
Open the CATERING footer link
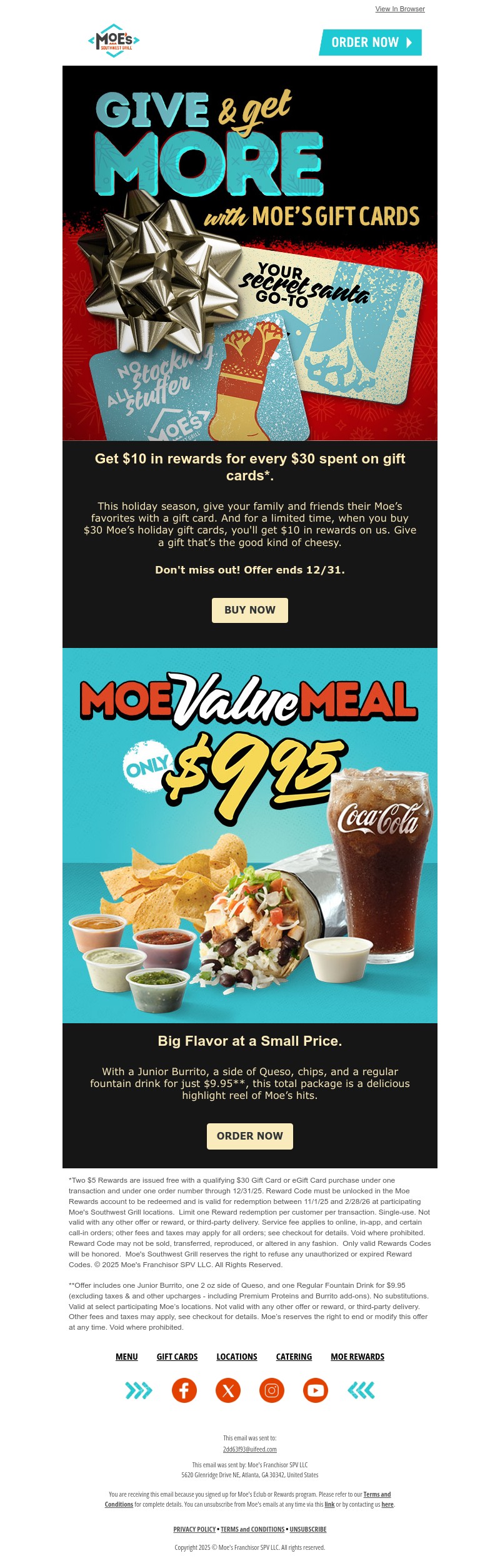tap(294, 1357)
